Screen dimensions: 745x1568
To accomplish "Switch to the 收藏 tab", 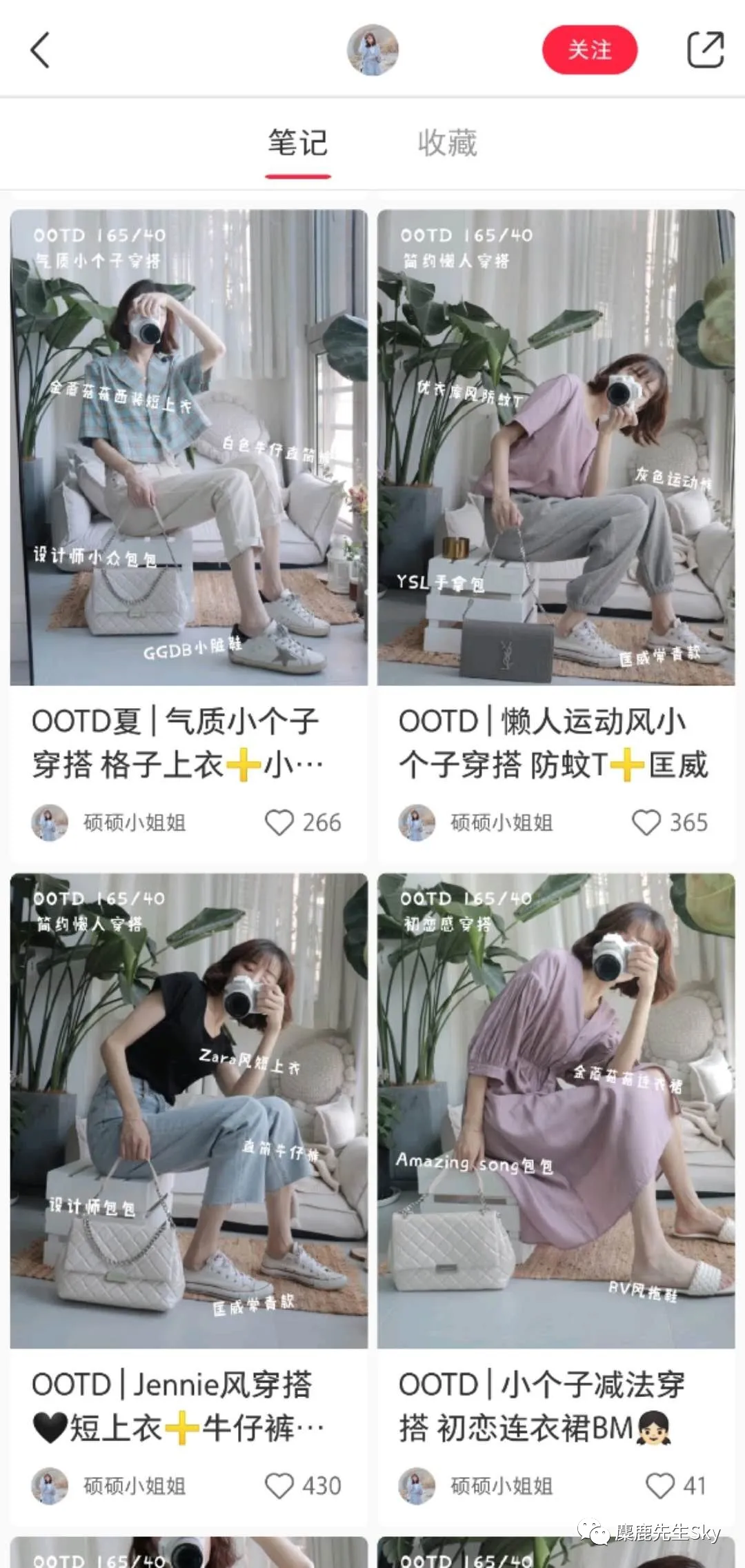I will coord(447,143).
